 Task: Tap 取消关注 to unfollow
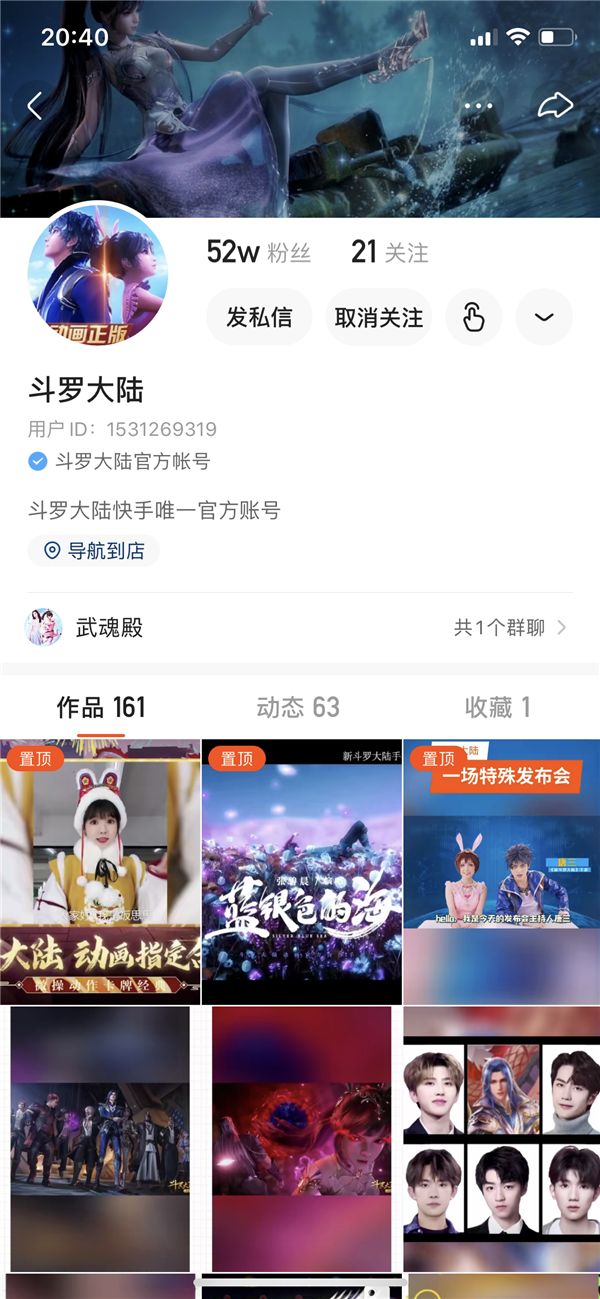pos(379,318)
